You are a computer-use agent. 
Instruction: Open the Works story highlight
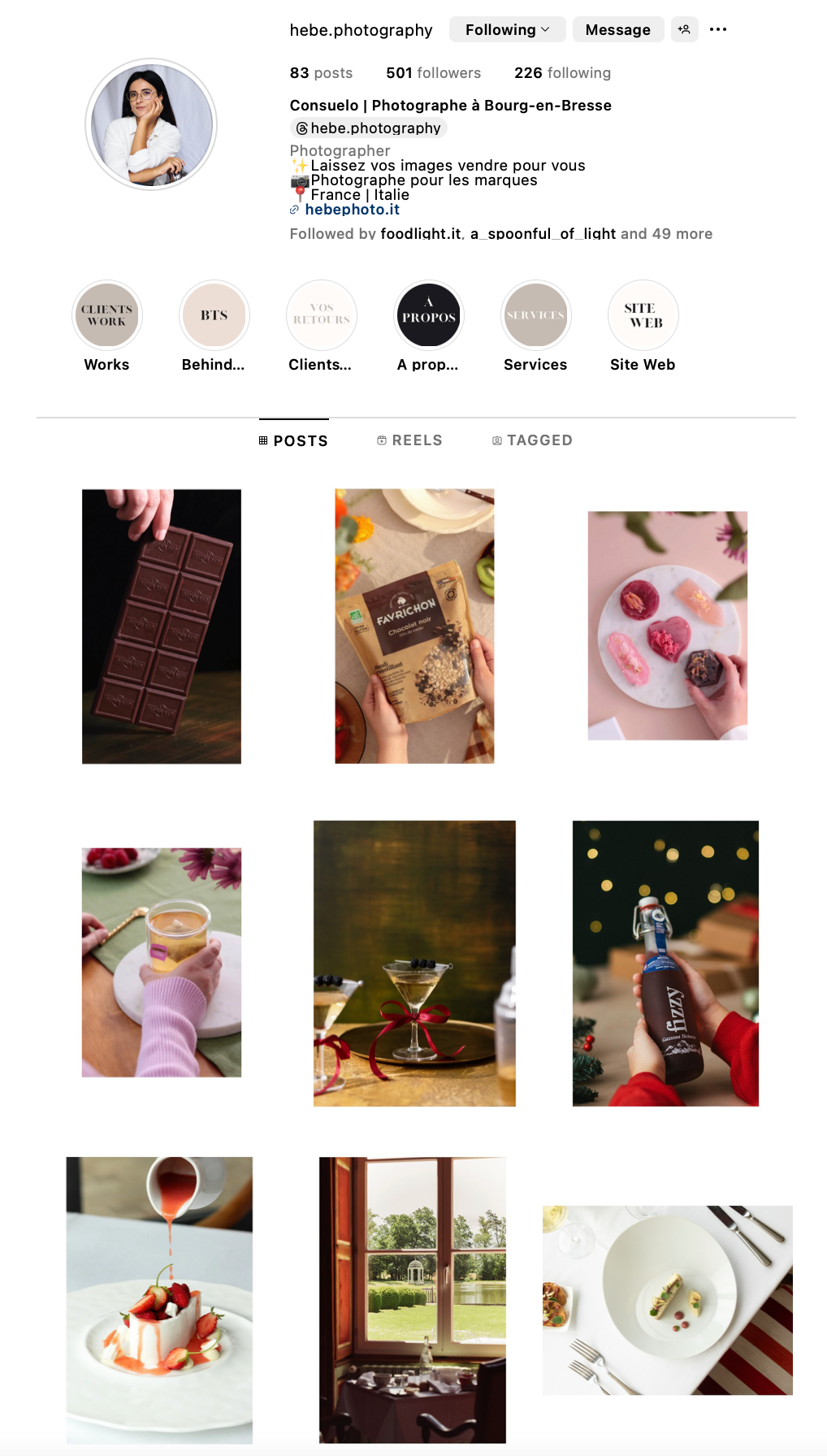pyautogui.click(x=106, y=315)
